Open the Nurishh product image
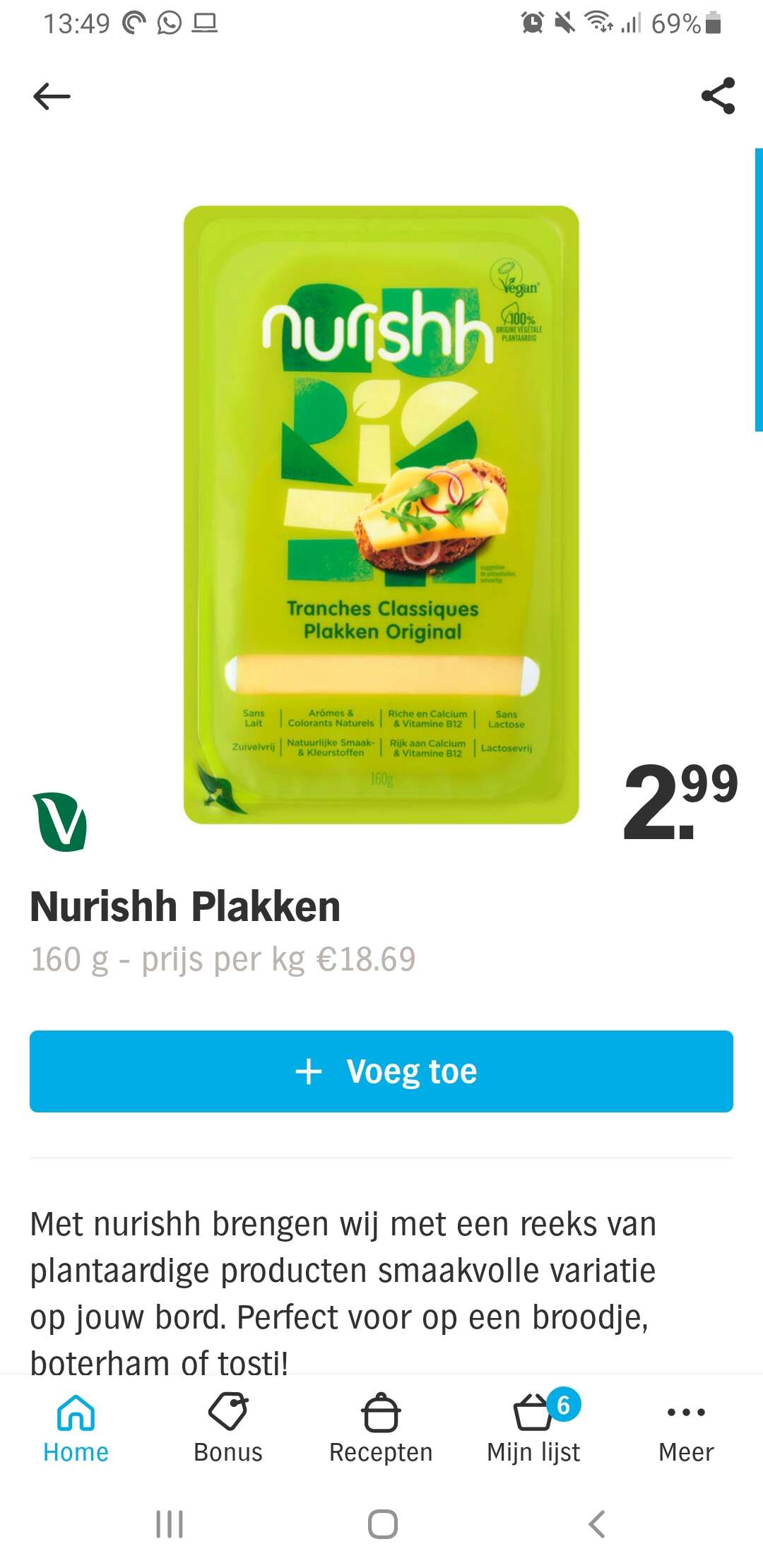Screen dimensions: 763x1568 [381, 515]
